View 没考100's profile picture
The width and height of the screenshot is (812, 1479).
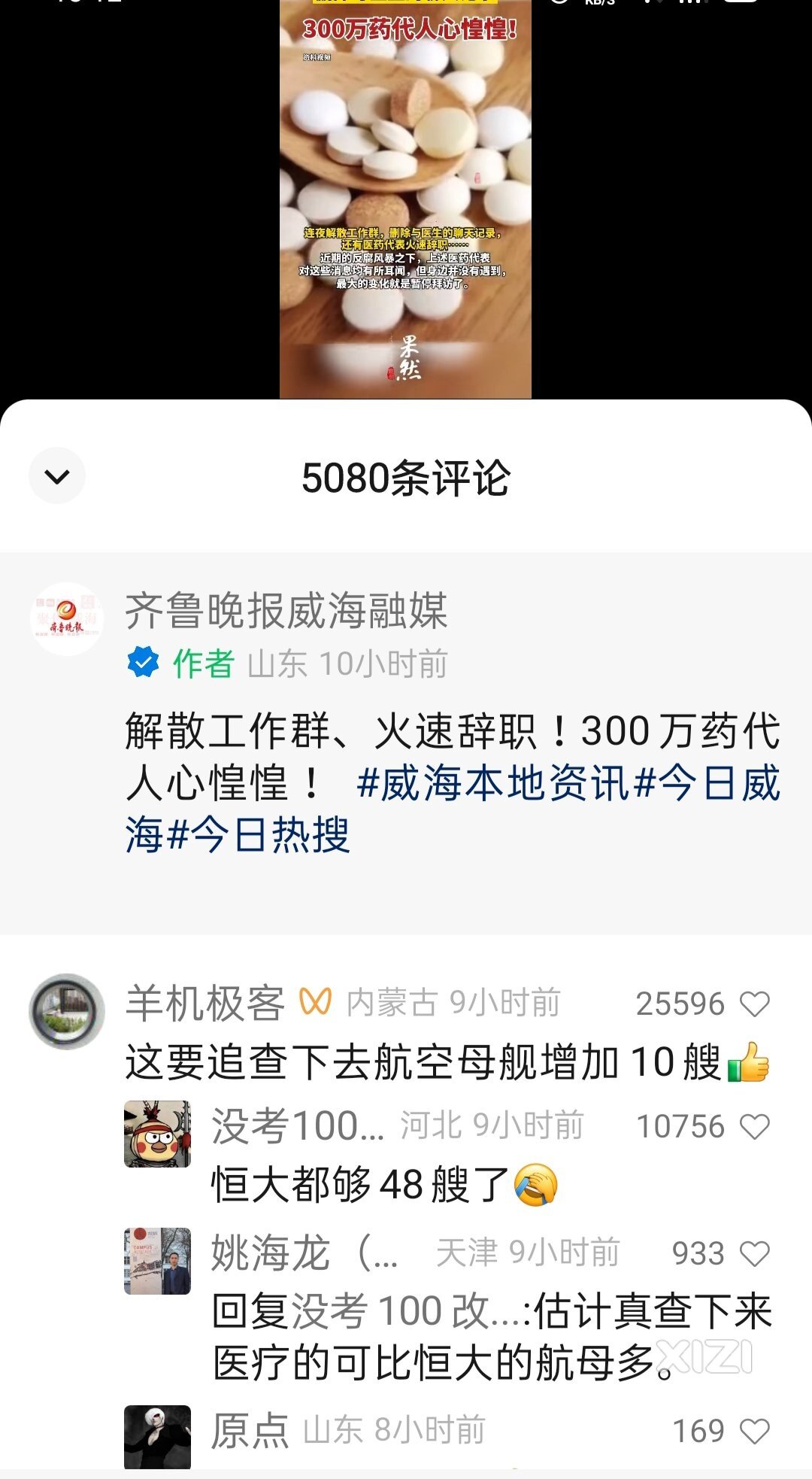[157, 1134]
